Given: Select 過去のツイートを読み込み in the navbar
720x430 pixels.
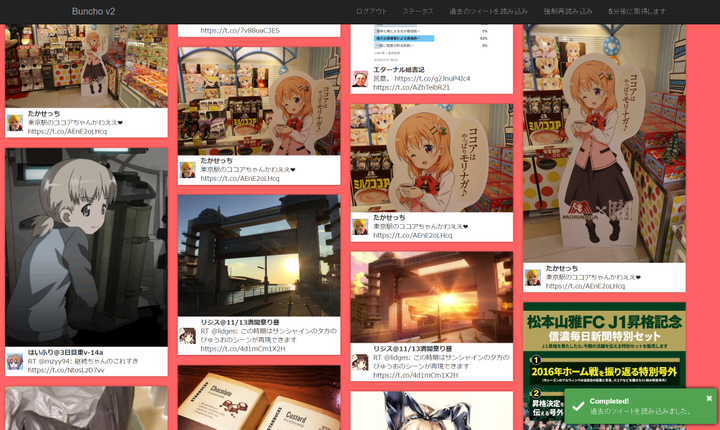Looking at the screenshot, I should [488, 11].
